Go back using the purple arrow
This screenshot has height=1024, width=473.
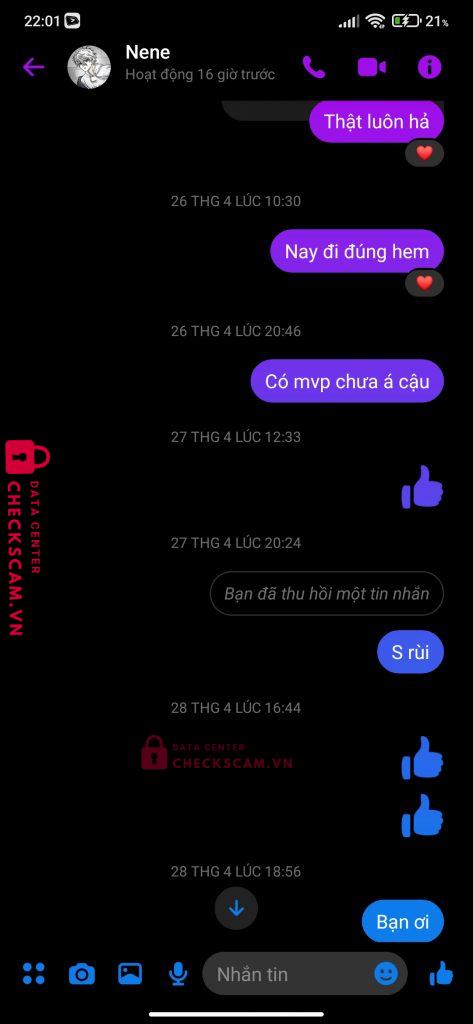(x=33, y=67)
